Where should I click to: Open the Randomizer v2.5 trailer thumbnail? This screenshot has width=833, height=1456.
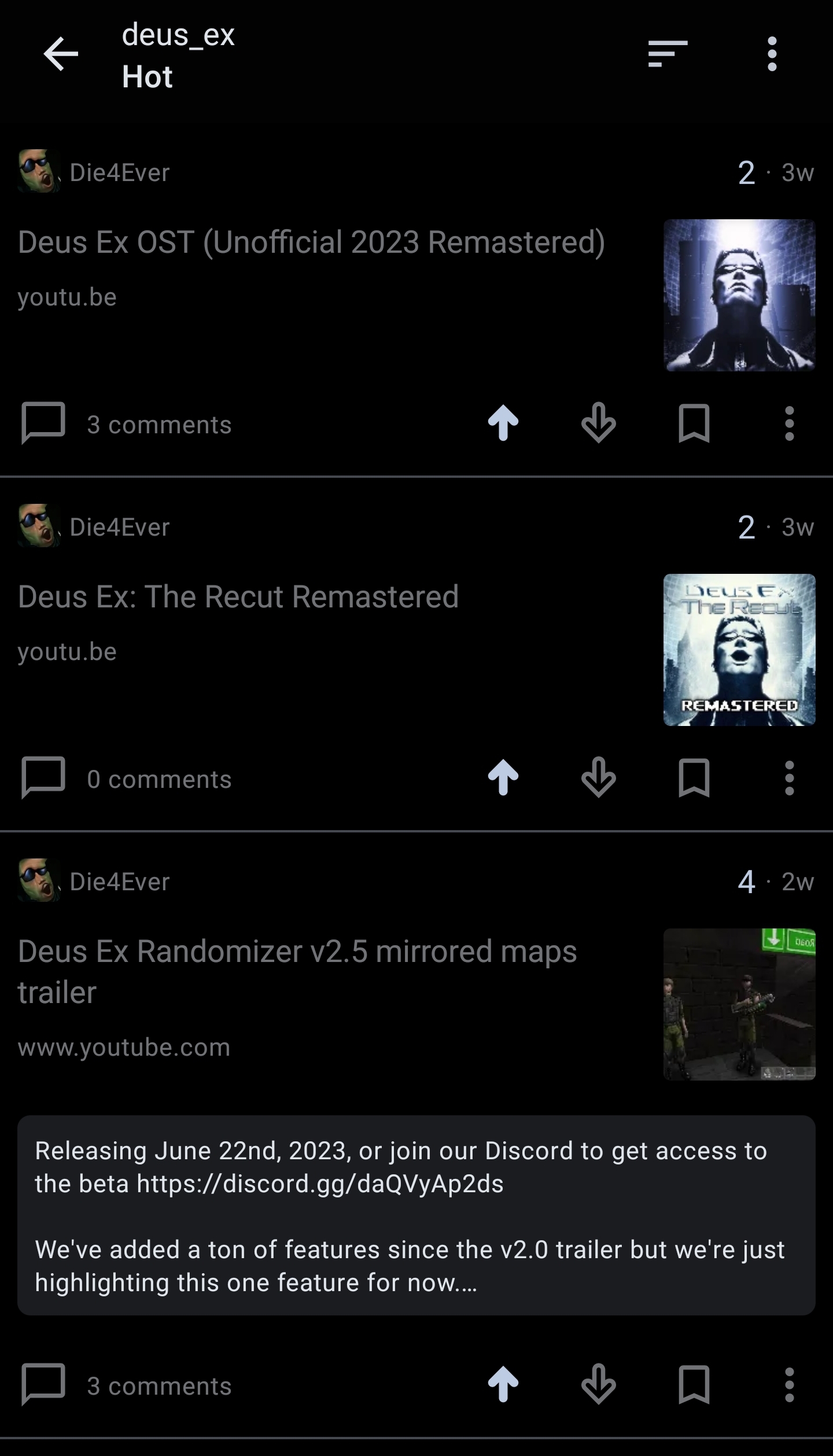coord(739,1004)
